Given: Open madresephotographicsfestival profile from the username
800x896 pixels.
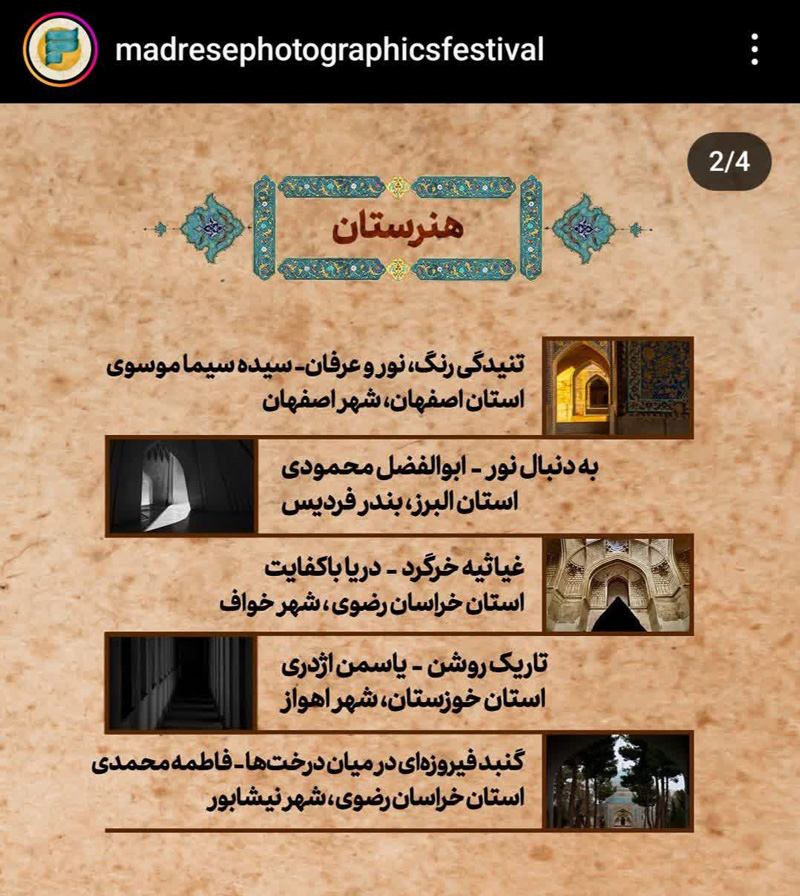Looking at the screenshot, I should pyautogui.click(x=329, y=50).
